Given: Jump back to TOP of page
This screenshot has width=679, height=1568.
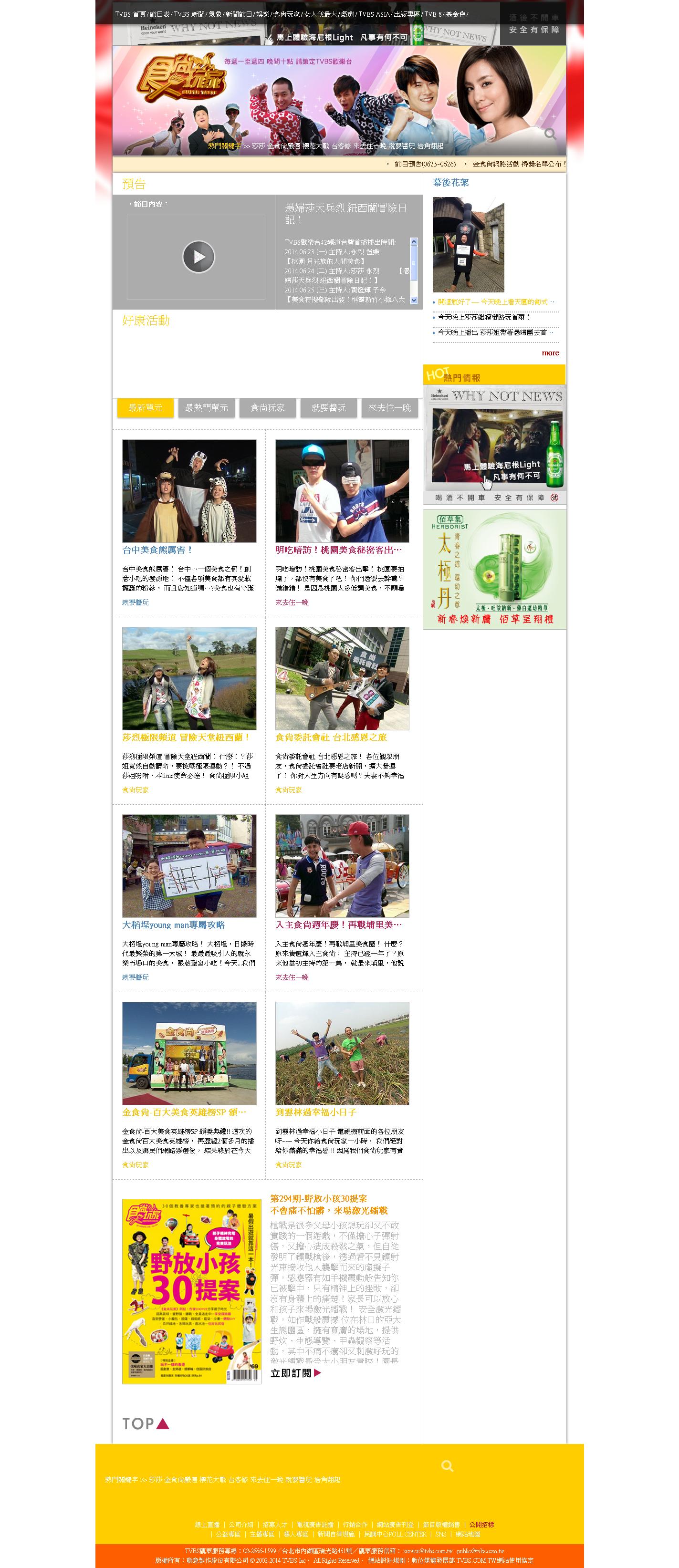Looking at the screenshot, I should 145,1423.
